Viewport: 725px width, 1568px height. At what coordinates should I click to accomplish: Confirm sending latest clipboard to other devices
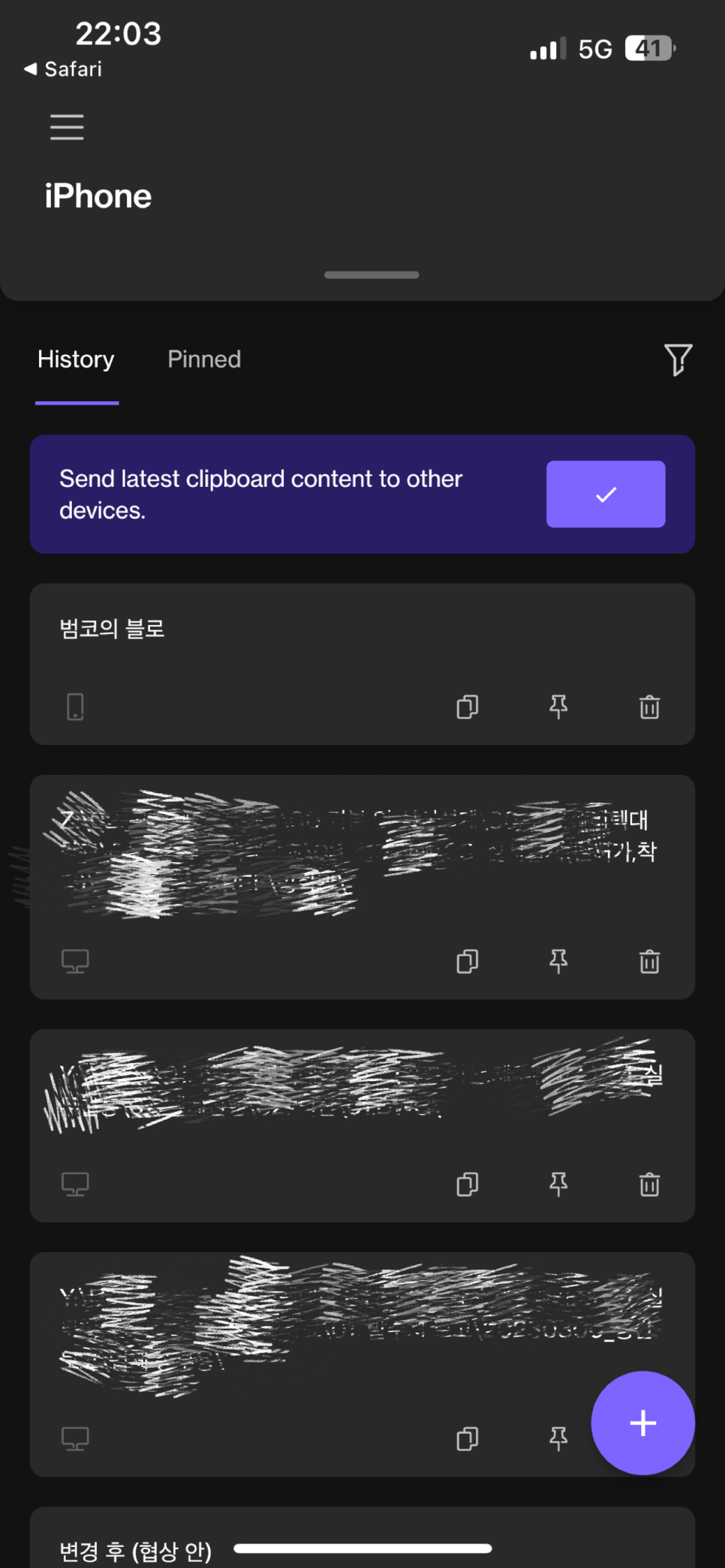[x=605, y=494]
